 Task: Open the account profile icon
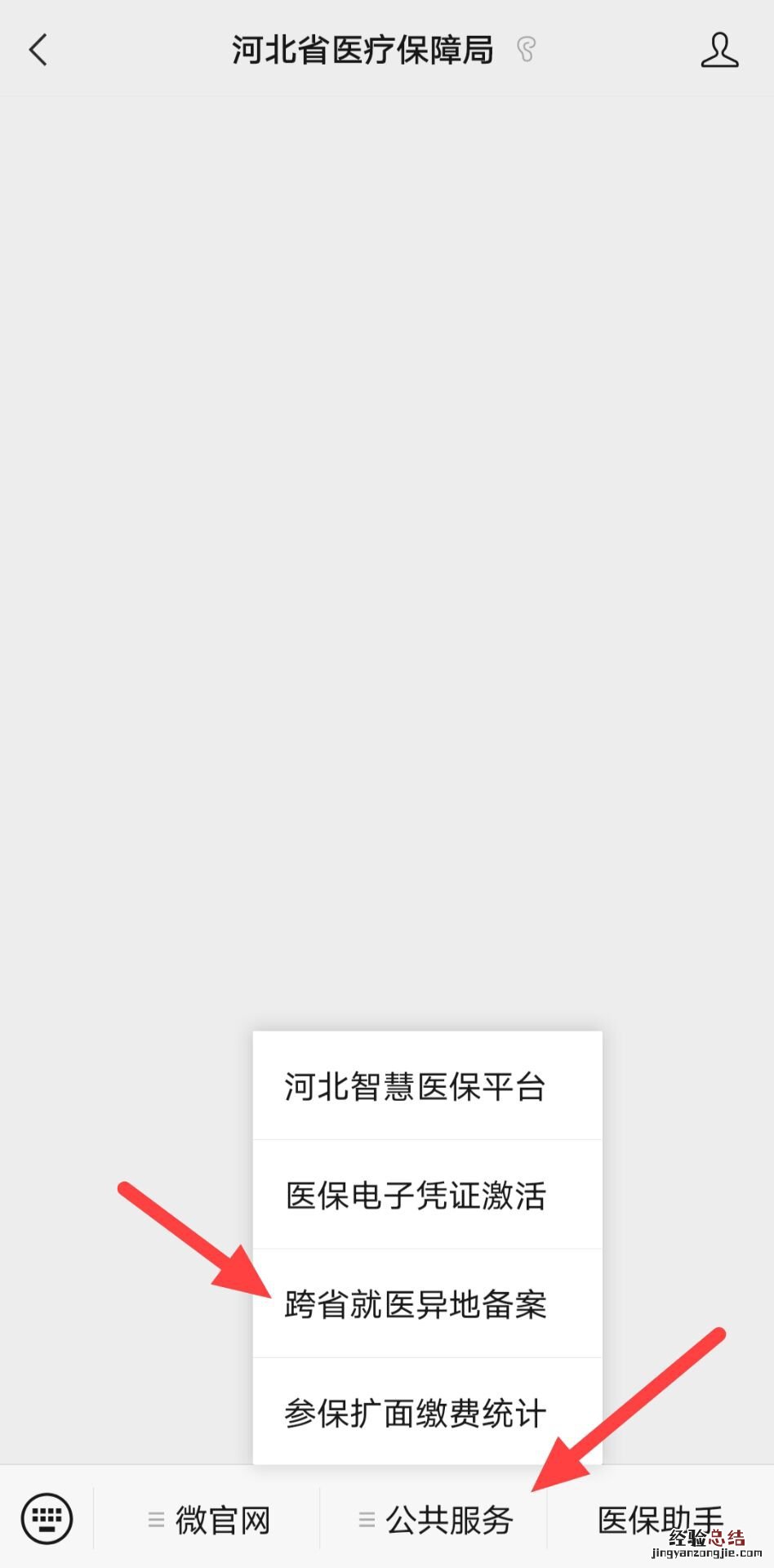point(719,50)
